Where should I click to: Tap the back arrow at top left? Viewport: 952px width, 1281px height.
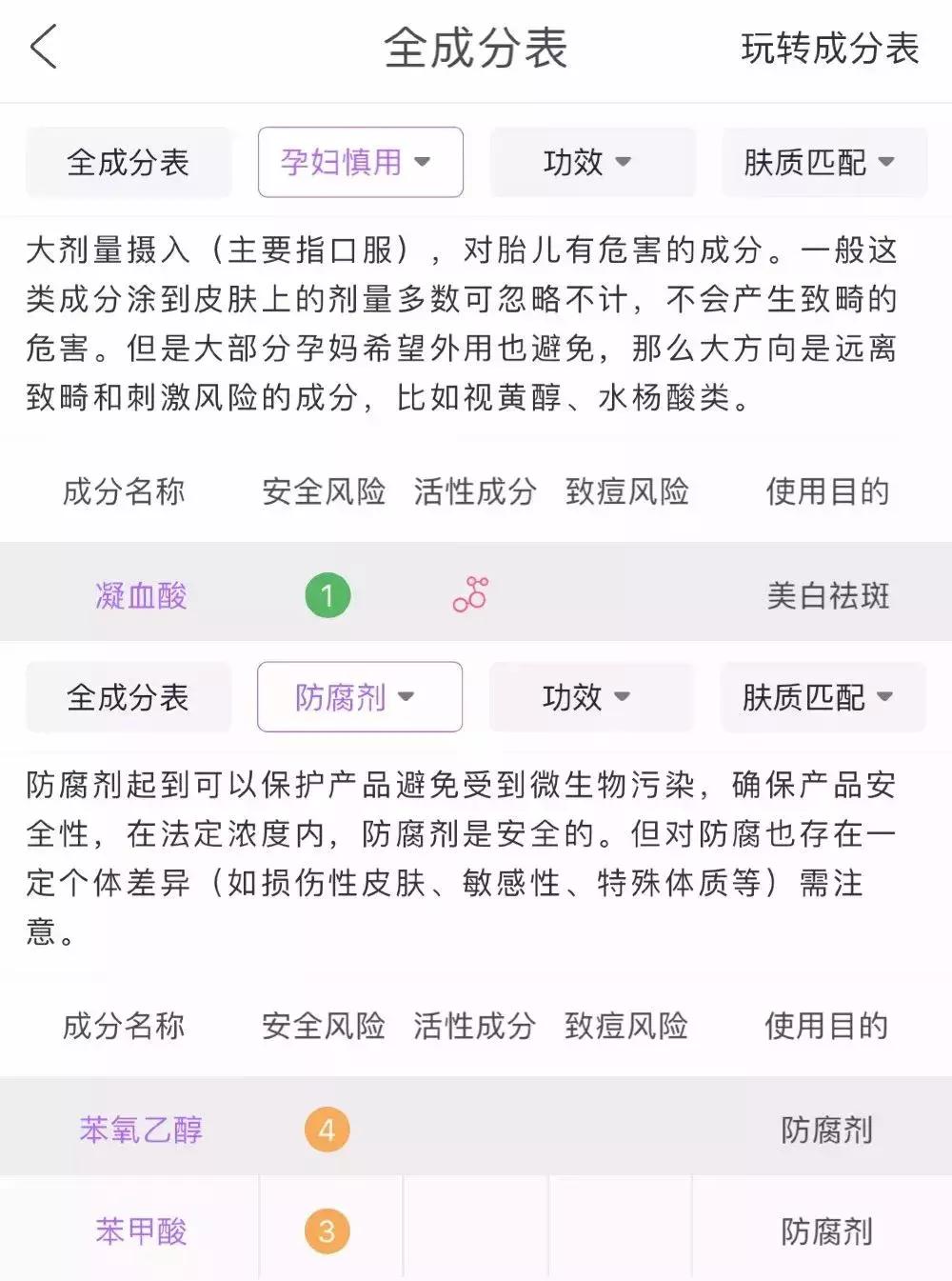(43, 48)
